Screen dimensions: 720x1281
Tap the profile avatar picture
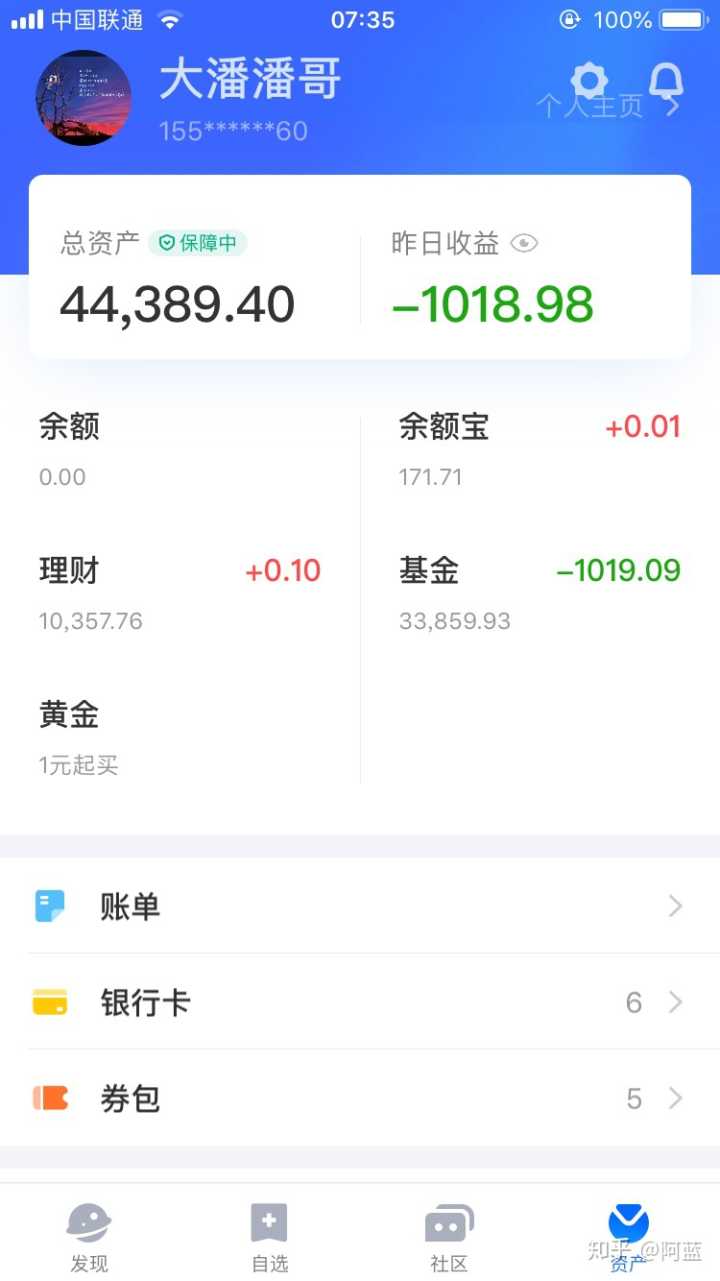pyautogui.click(x=83, y=98)
